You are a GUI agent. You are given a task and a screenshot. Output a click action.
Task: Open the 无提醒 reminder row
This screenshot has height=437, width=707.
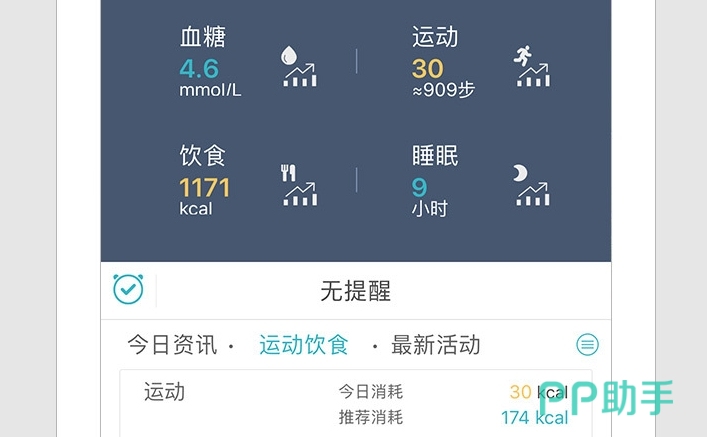click(x=356, y=291)
